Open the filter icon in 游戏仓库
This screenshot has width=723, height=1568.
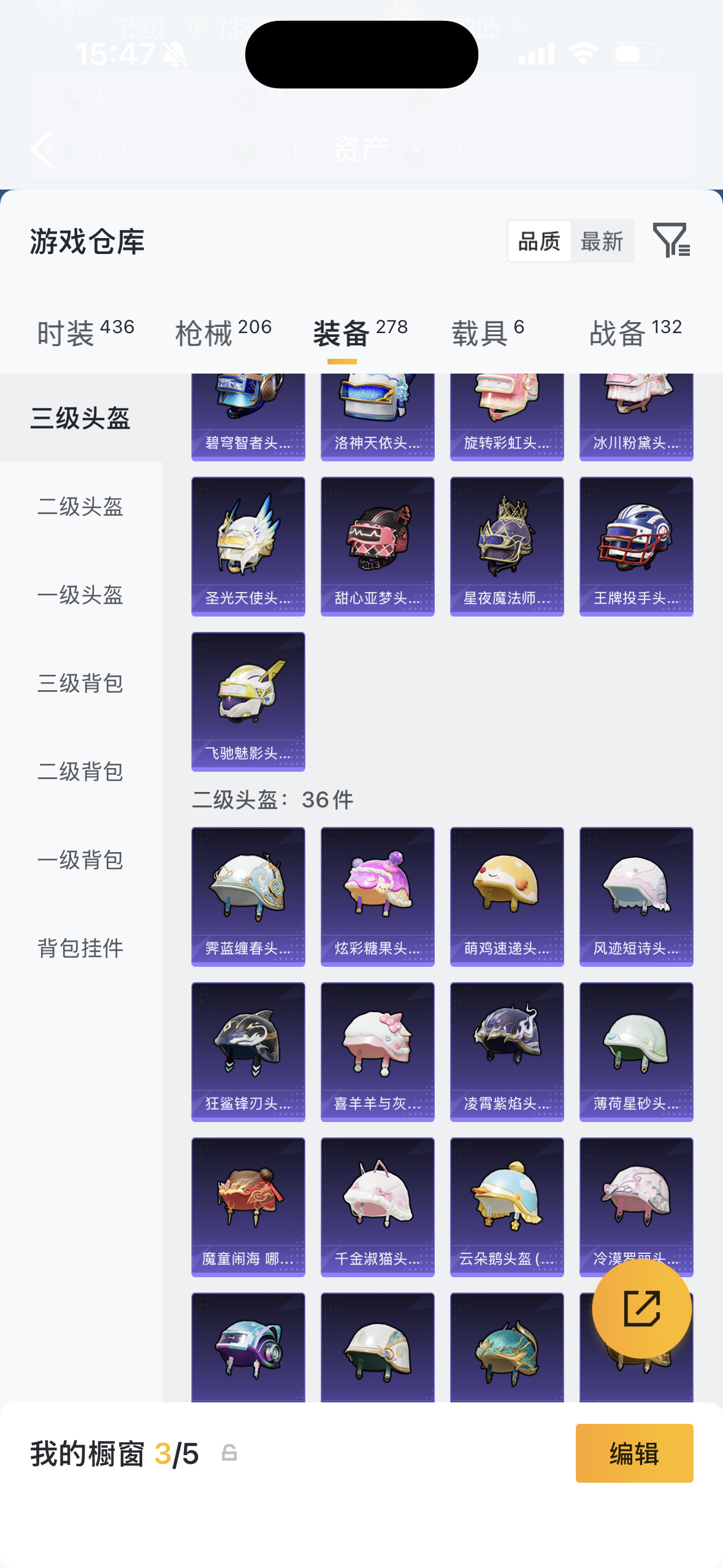(x=671, y=240)
